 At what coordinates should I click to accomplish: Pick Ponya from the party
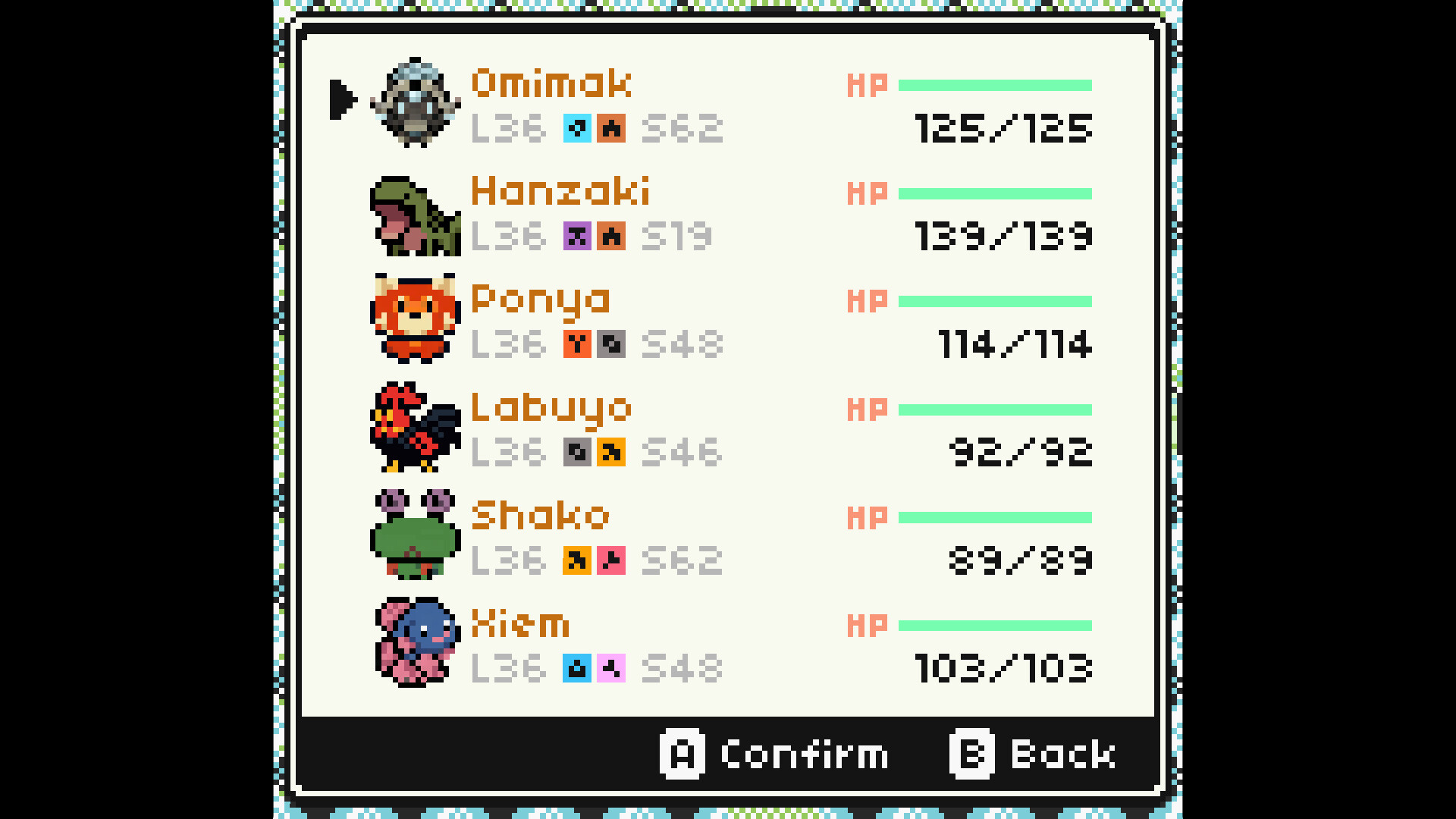(540, 300)
